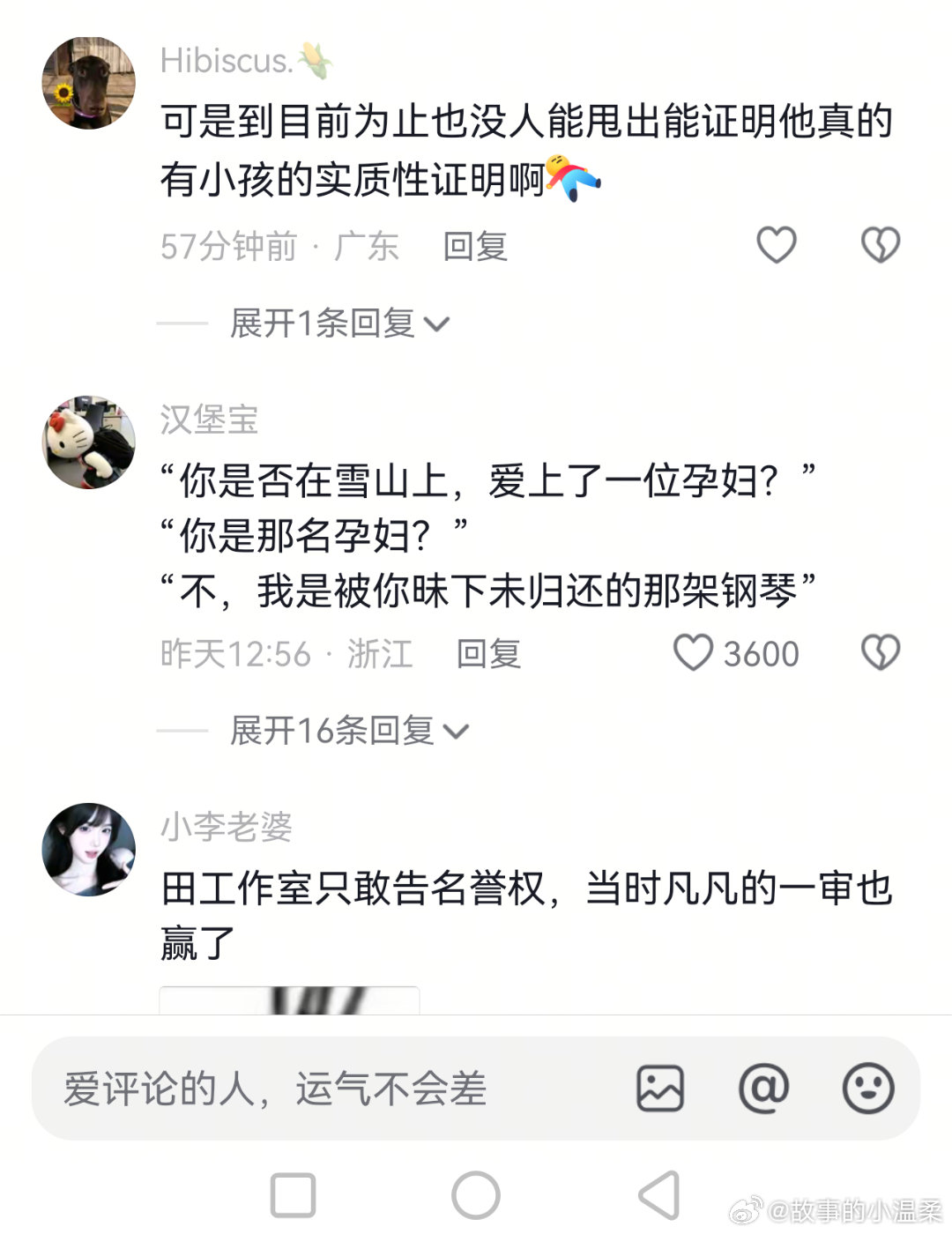Tap the square recent-apps navigation button

point(294,1195)
